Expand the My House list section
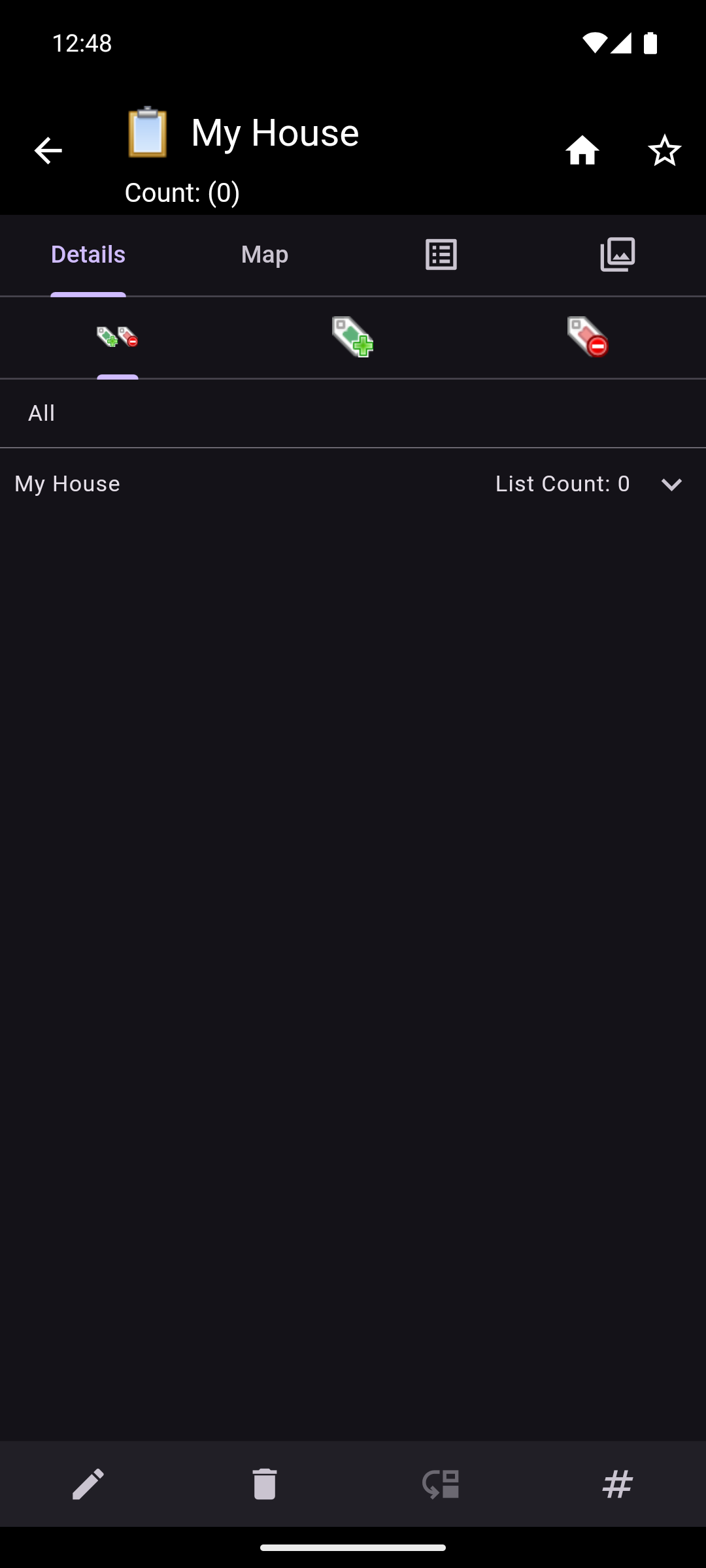The height and width of the screenshot is (1568, 706). point(671,484)
